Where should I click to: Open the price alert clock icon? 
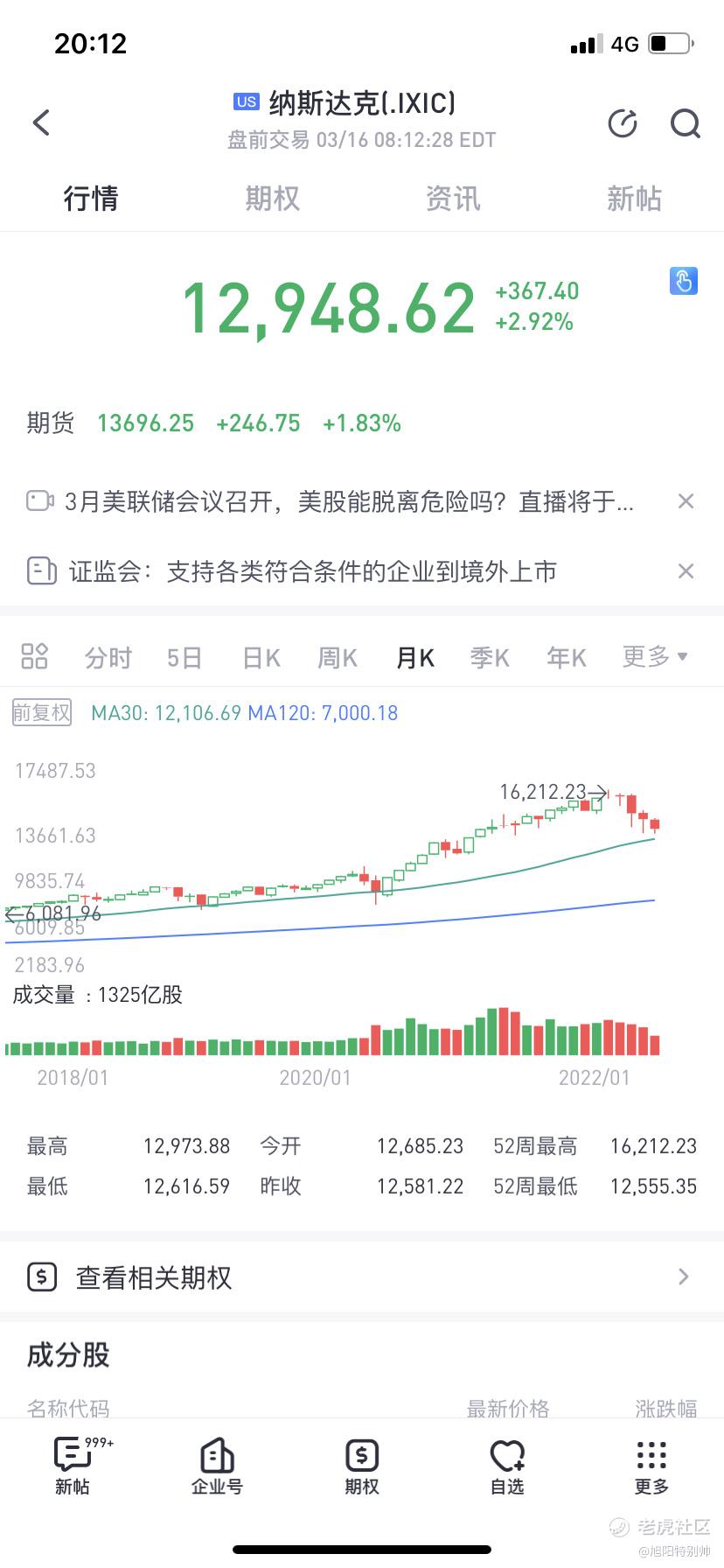pos(623,123)
